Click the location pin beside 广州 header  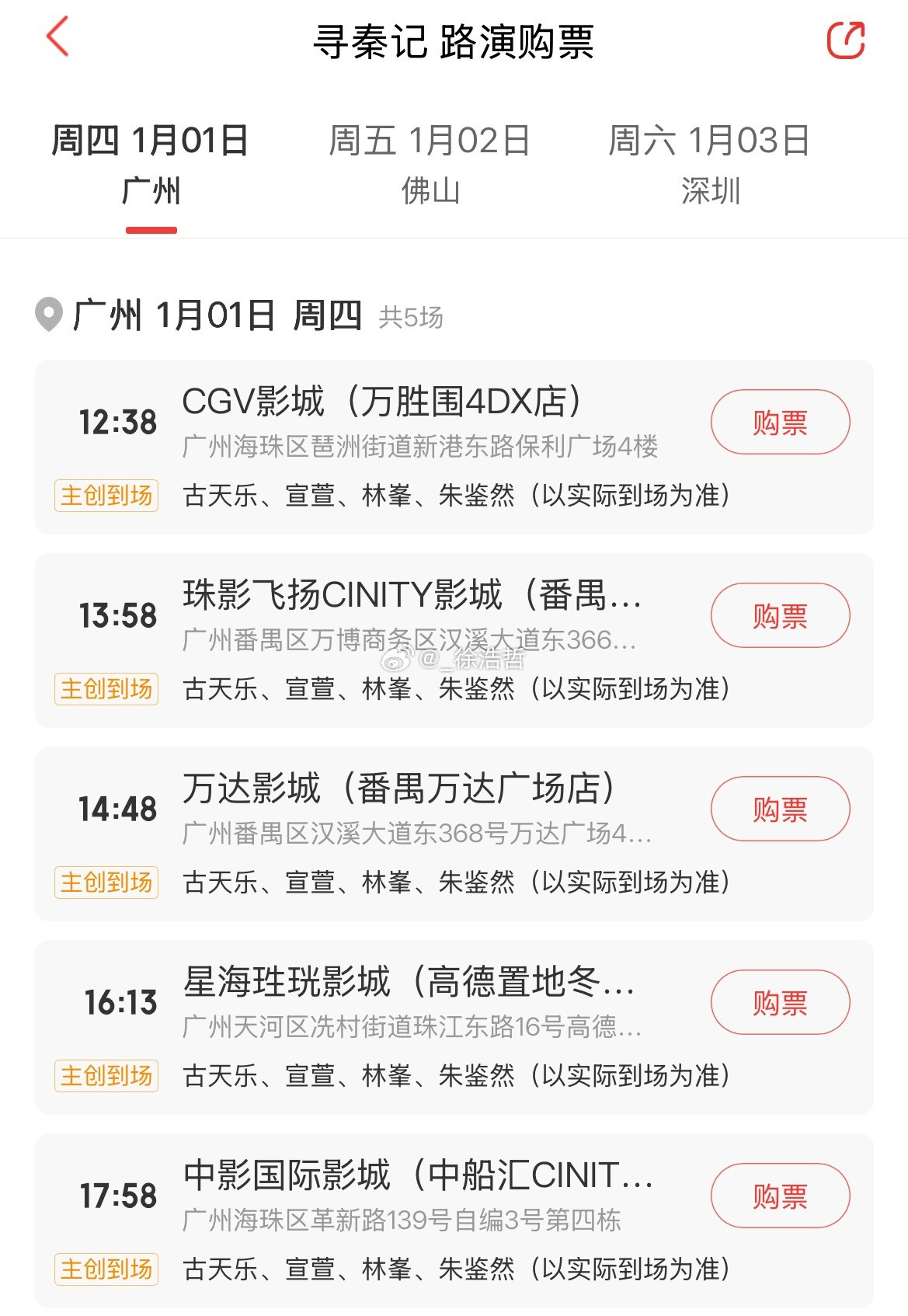pos(50,315)
